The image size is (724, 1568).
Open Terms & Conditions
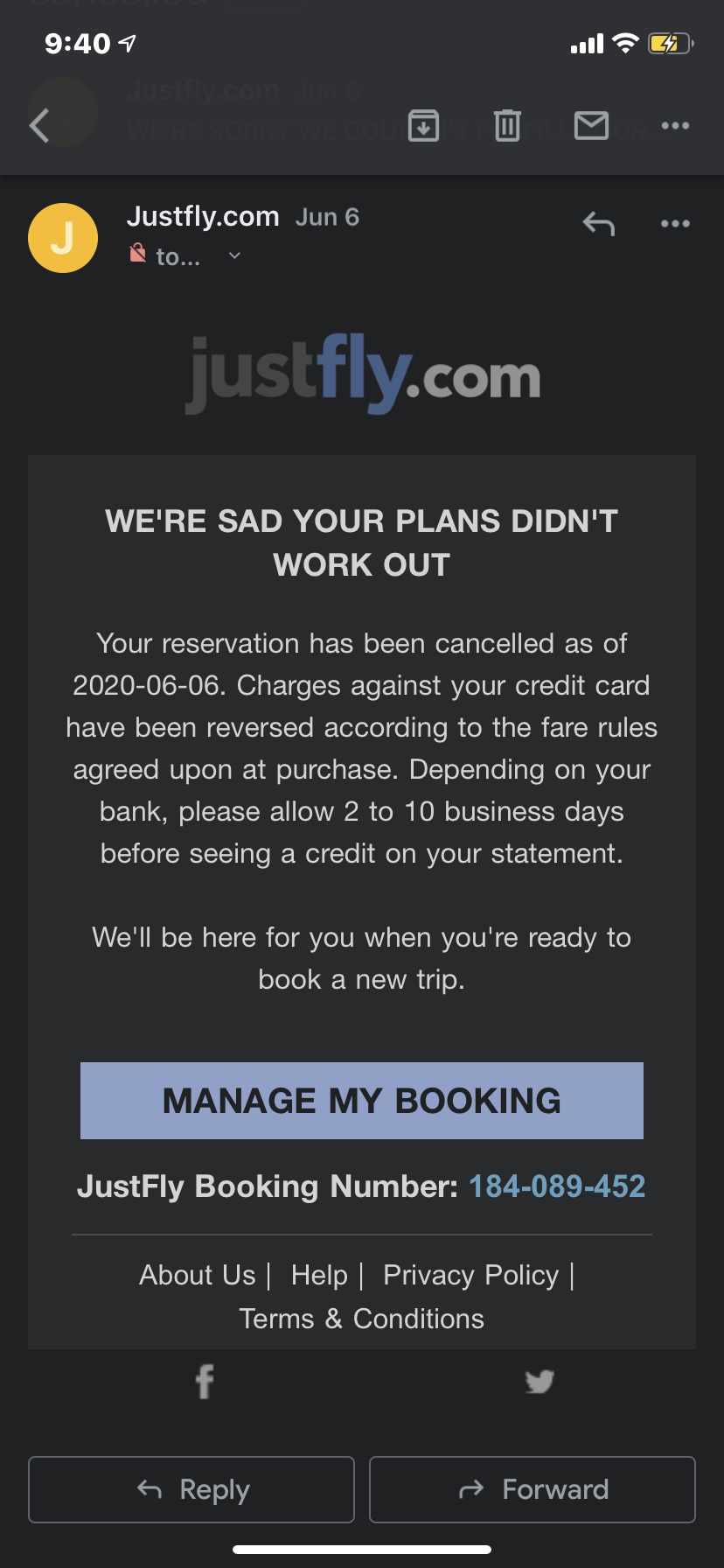pos(362,1319)
